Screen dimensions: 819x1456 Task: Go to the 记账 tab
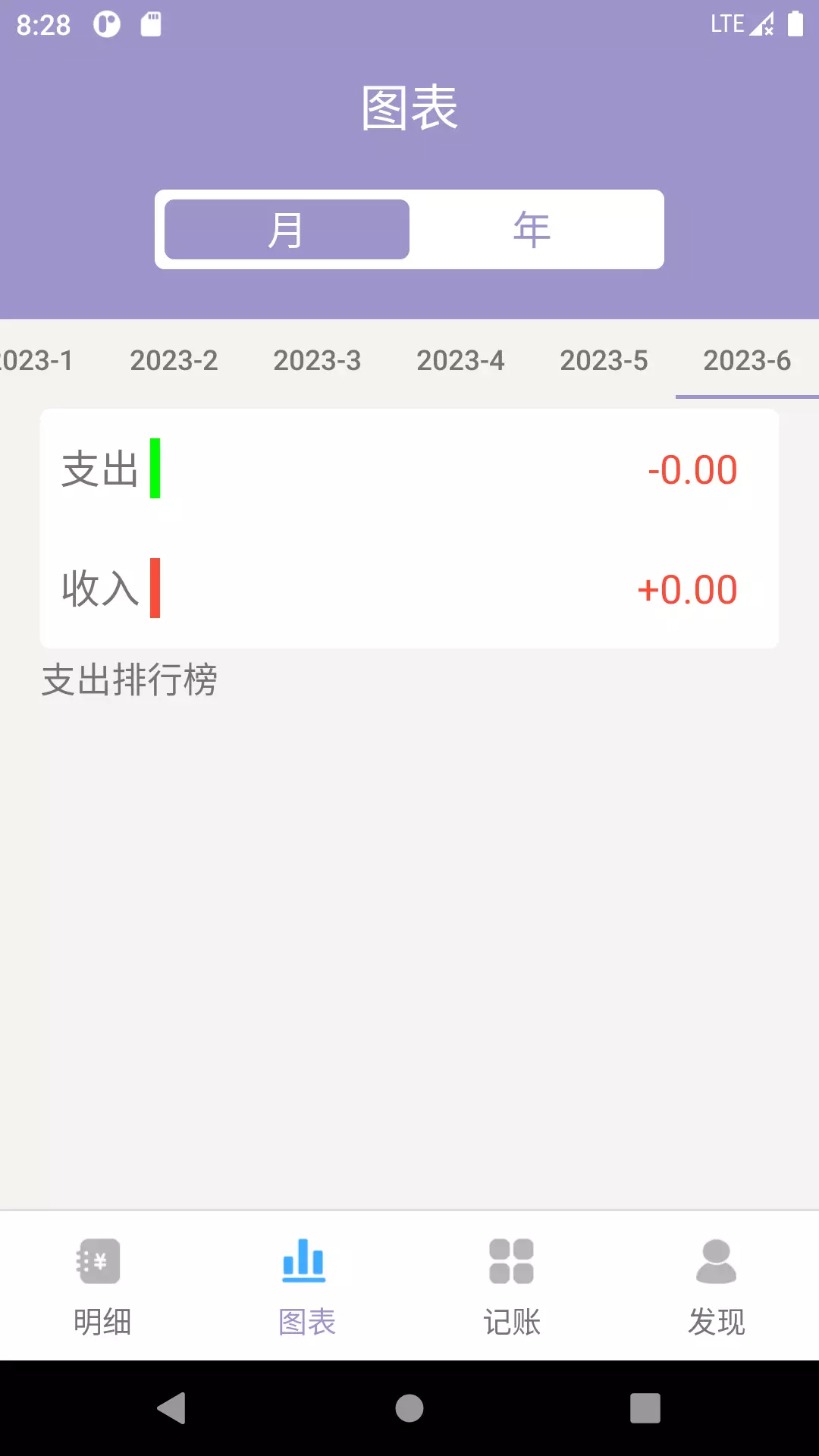tap(512, 1286)
